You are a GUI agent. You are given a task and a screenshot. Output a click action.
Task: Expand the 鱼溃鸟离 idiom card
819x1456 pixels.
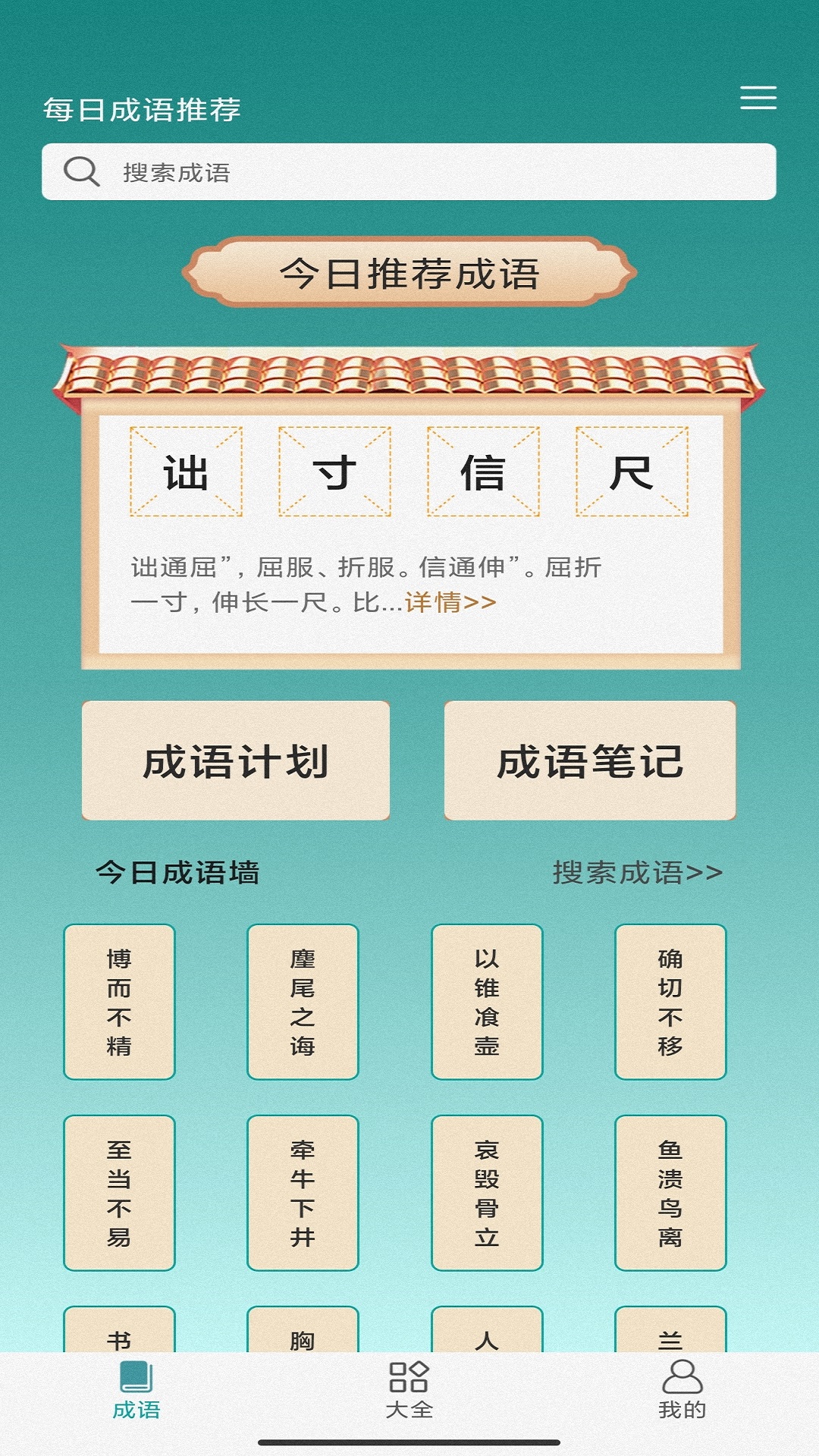(670, 1191)
